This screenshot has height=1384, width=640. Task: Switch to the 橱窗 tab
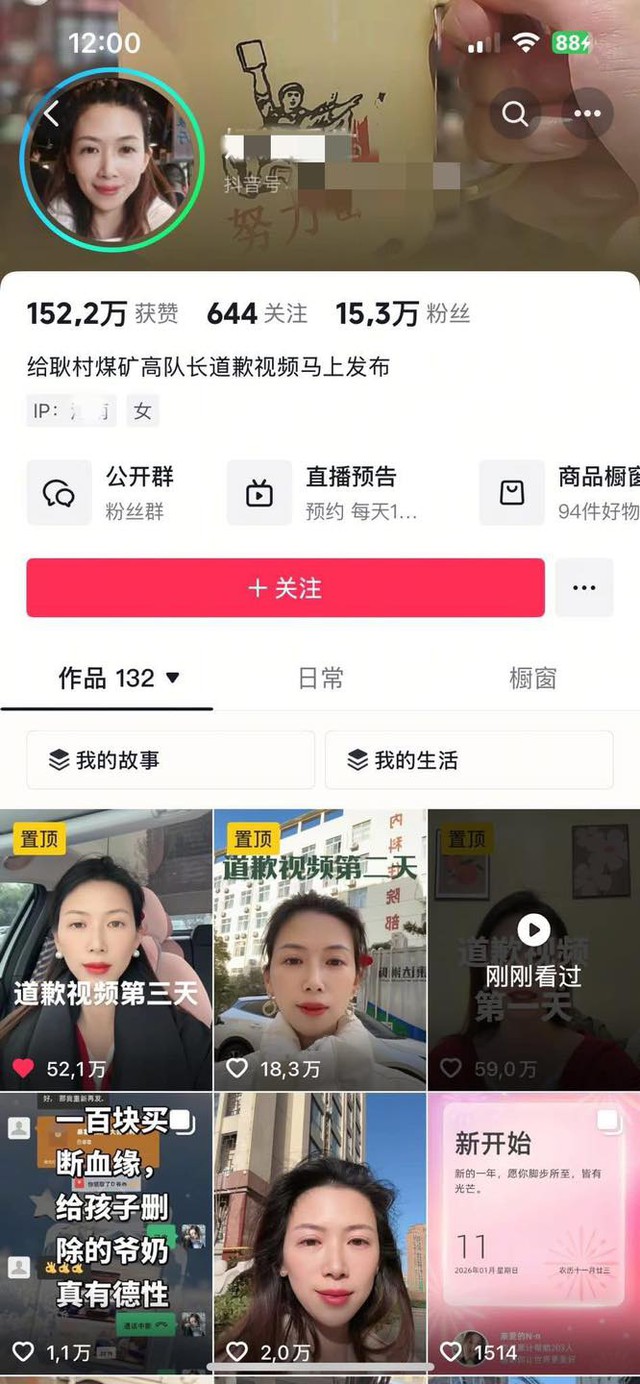point(532,678)
